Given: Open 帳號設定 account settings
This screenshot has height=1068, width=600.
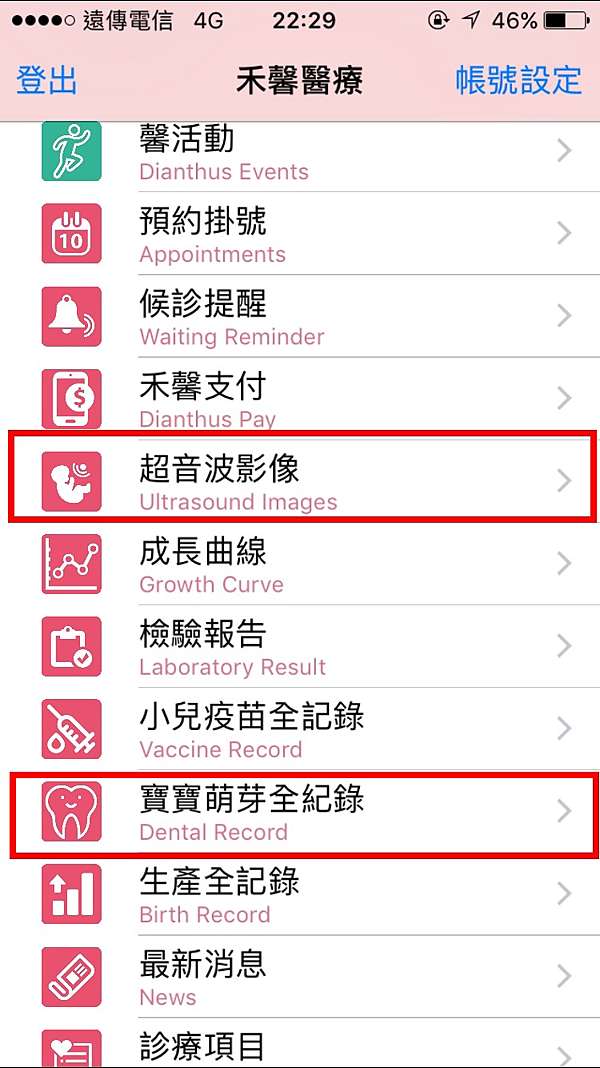Looking at the screenshot, I should pyautogui.click(x=518, y=80).
